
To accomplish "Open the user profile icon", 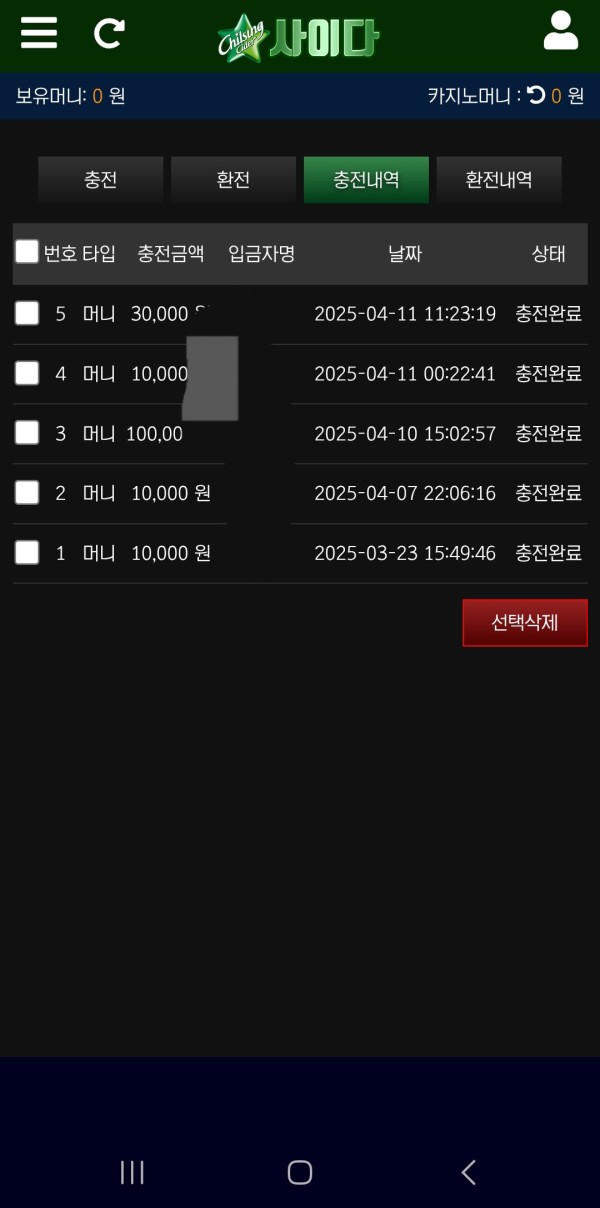I will tap(561, 31).
